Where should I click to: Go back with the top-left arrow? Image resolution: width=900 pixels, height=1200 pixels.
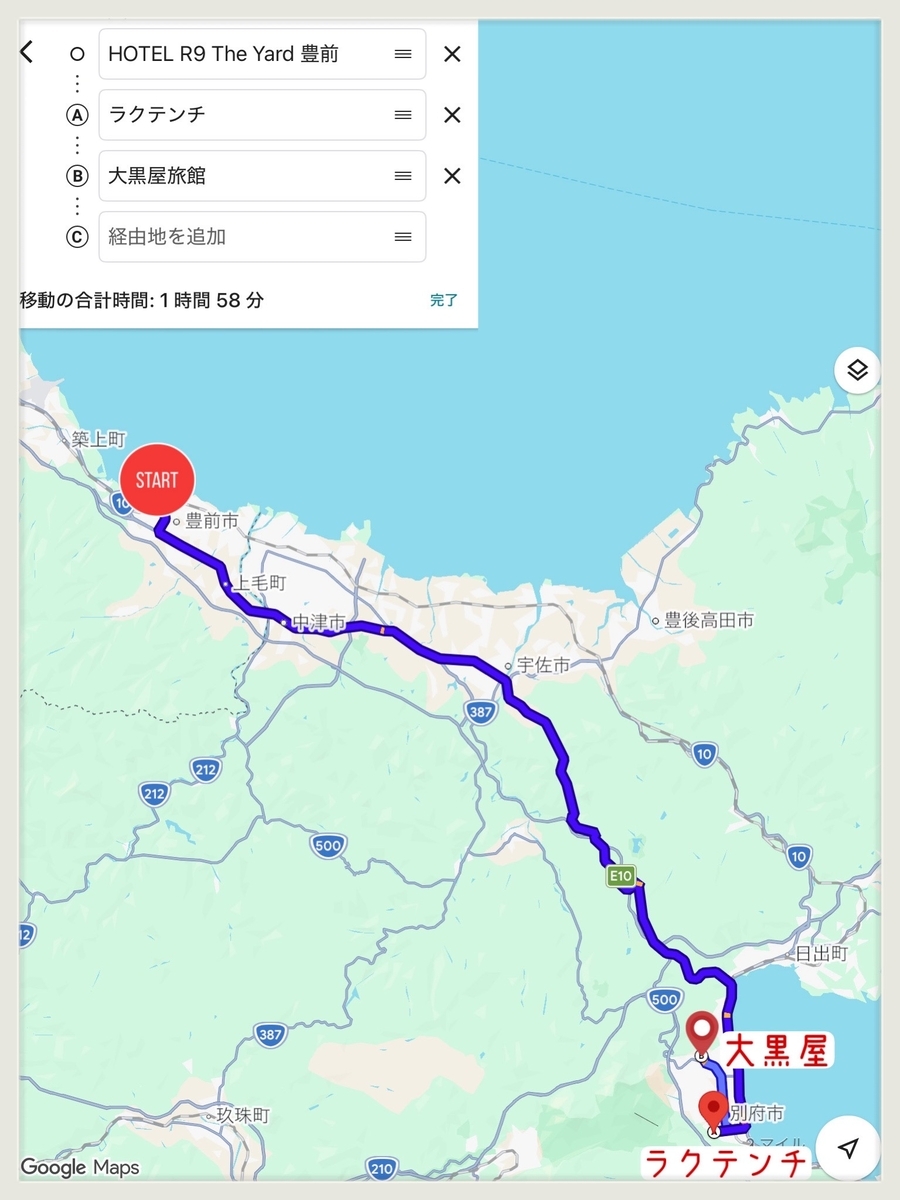click(27, 52)
